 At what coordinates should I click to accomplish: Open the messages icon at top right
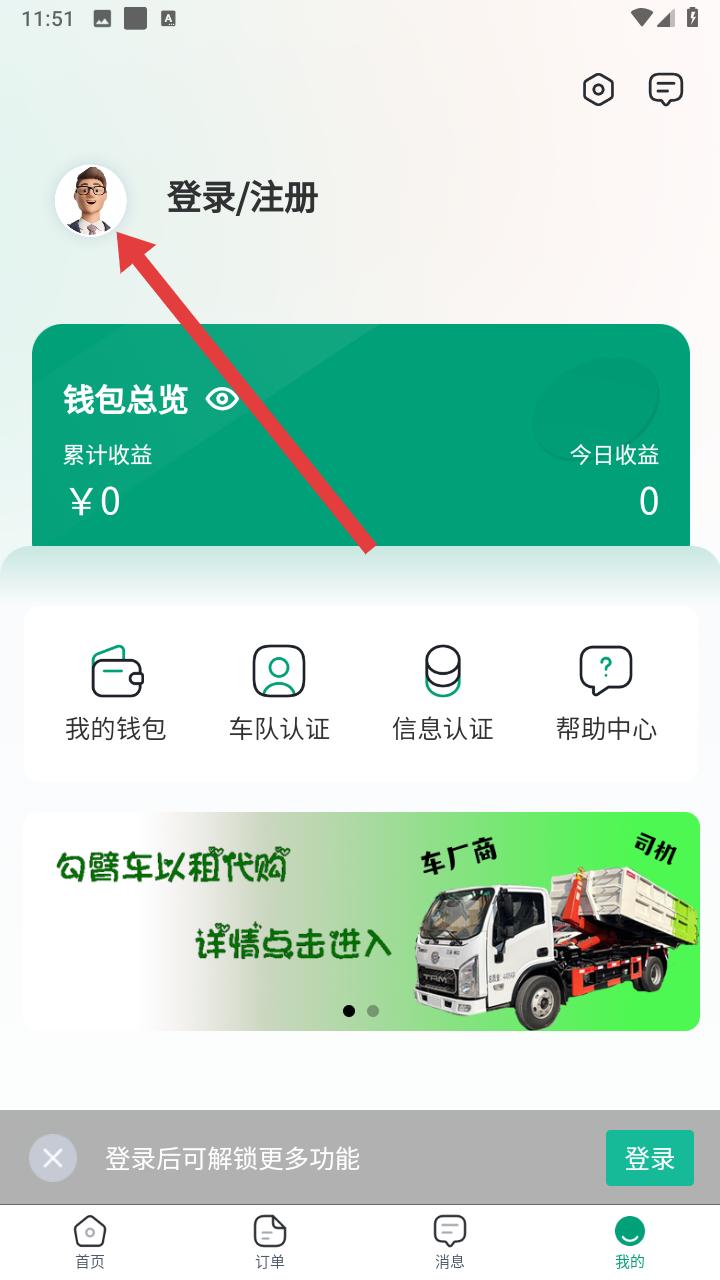point(666,90)
